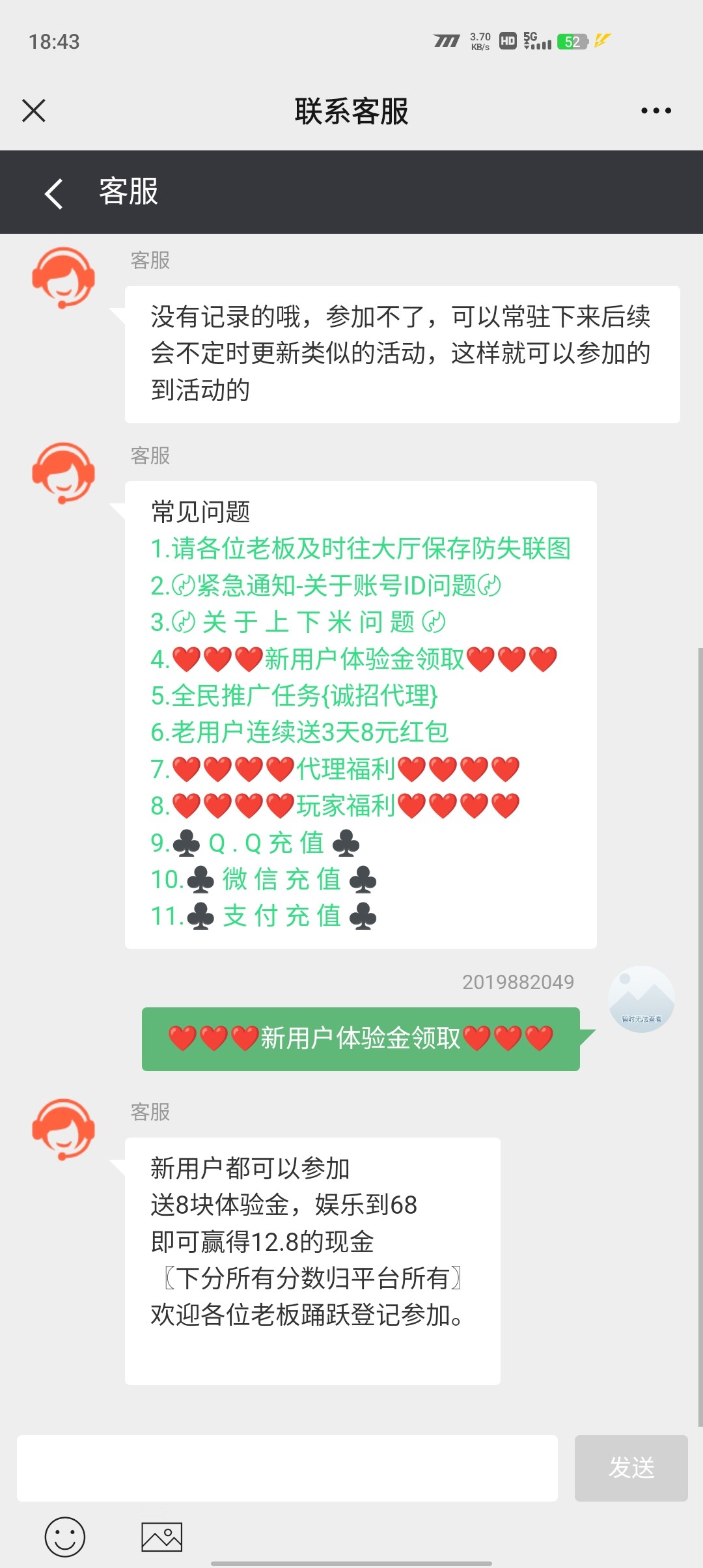This screenshot has width=703, height=1568.
Task: Close the 联系客服 page
Action: coord(34,111)
